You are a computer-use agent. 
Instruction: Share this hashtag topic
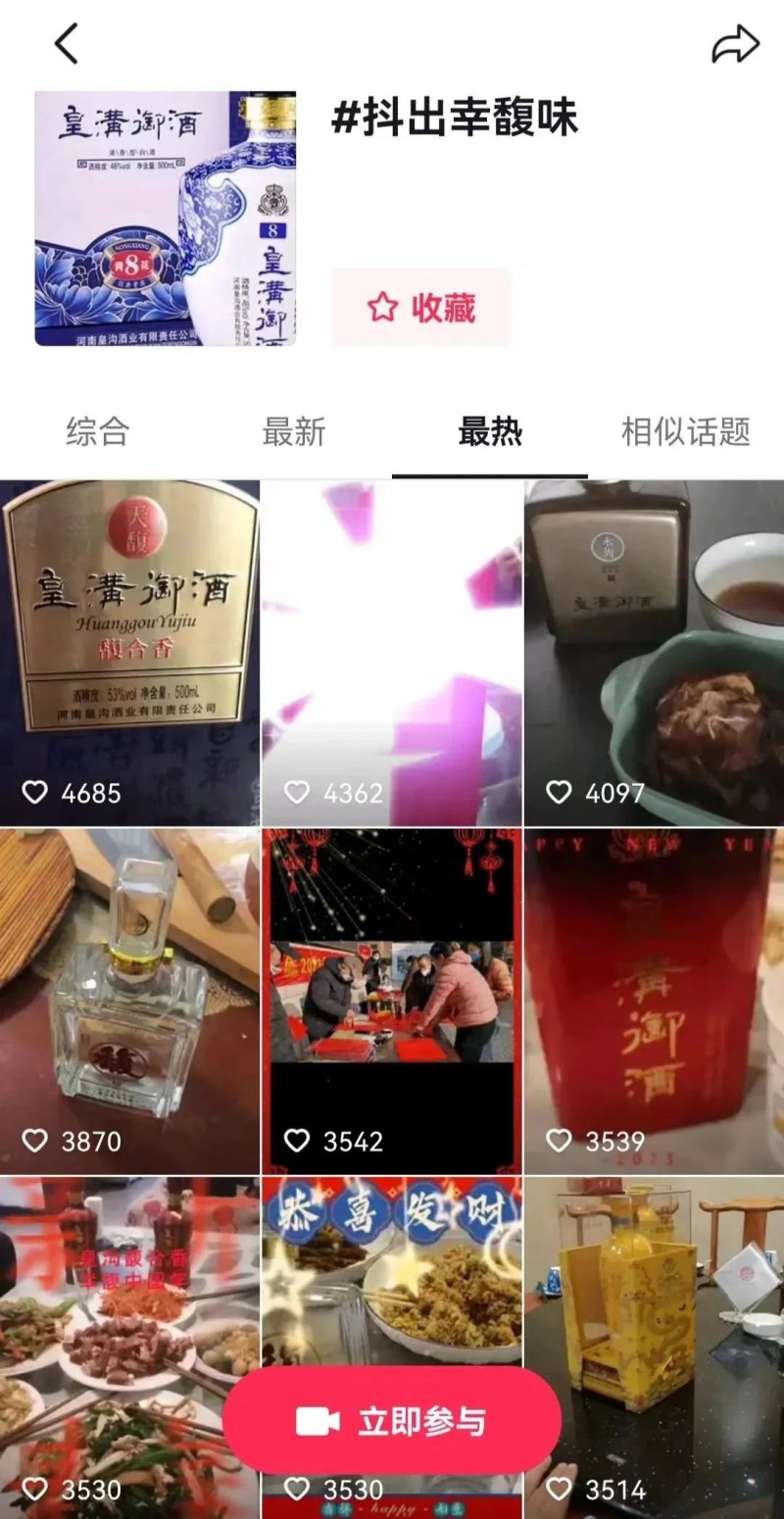pos(735,44)
